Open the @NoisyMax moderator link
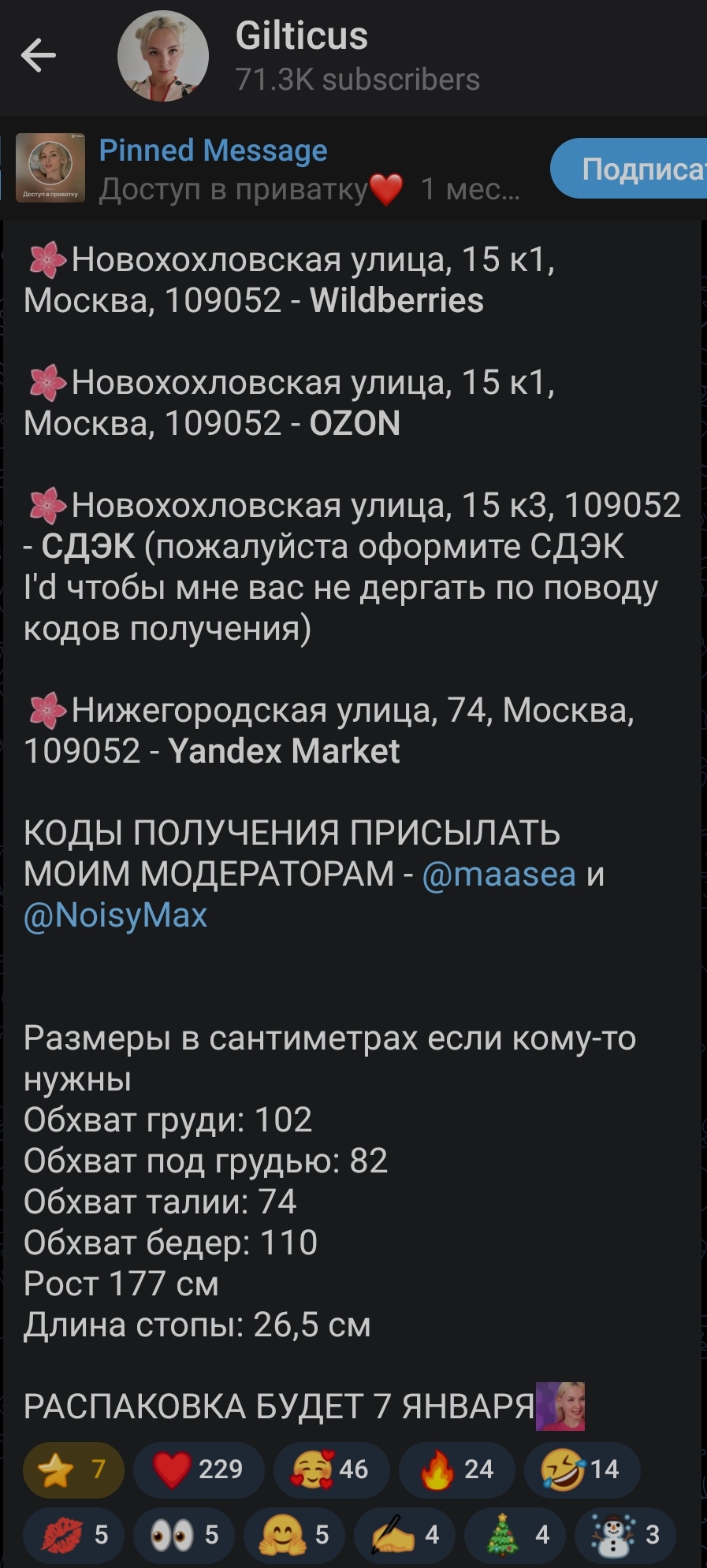The width and height of the screenshot is (707, 1568). tap(116, 916)
